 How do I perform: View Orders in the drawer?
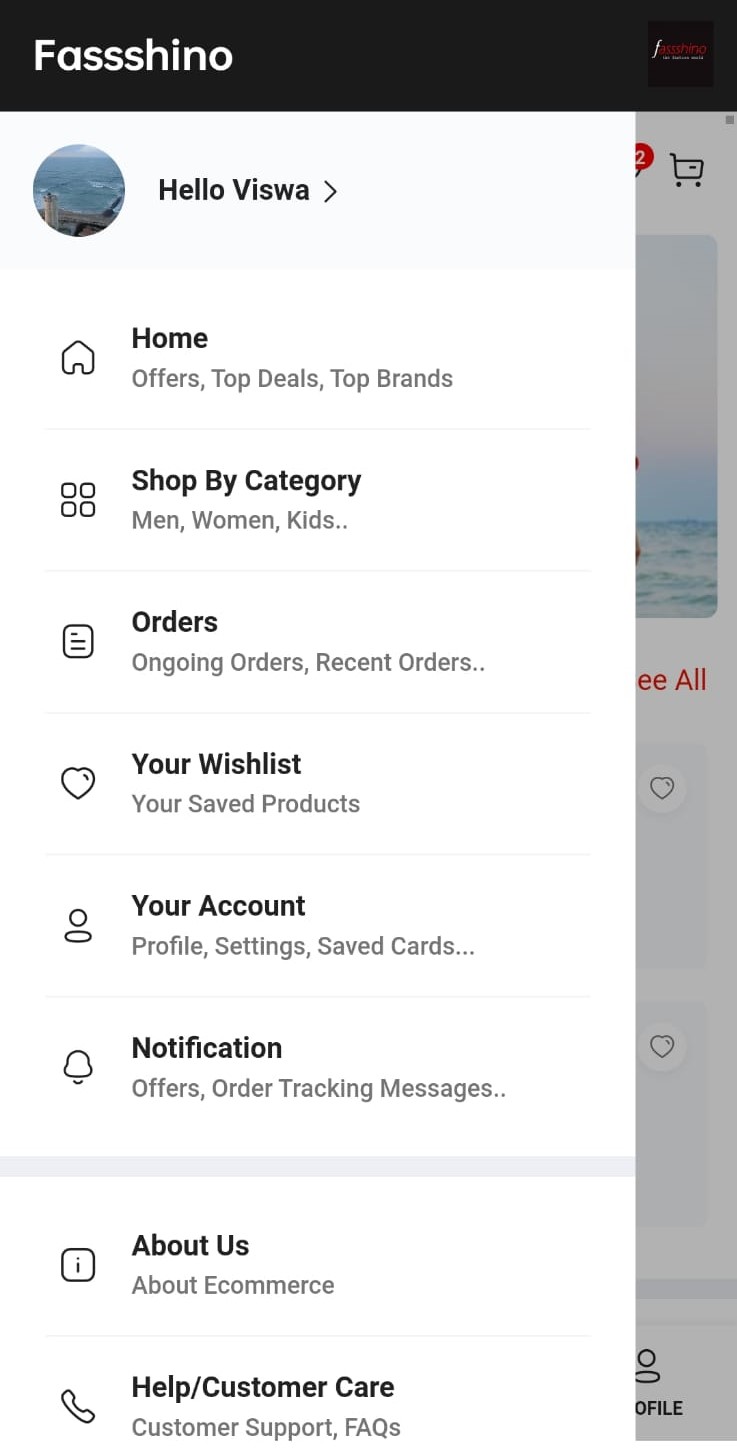pos(290,642)
